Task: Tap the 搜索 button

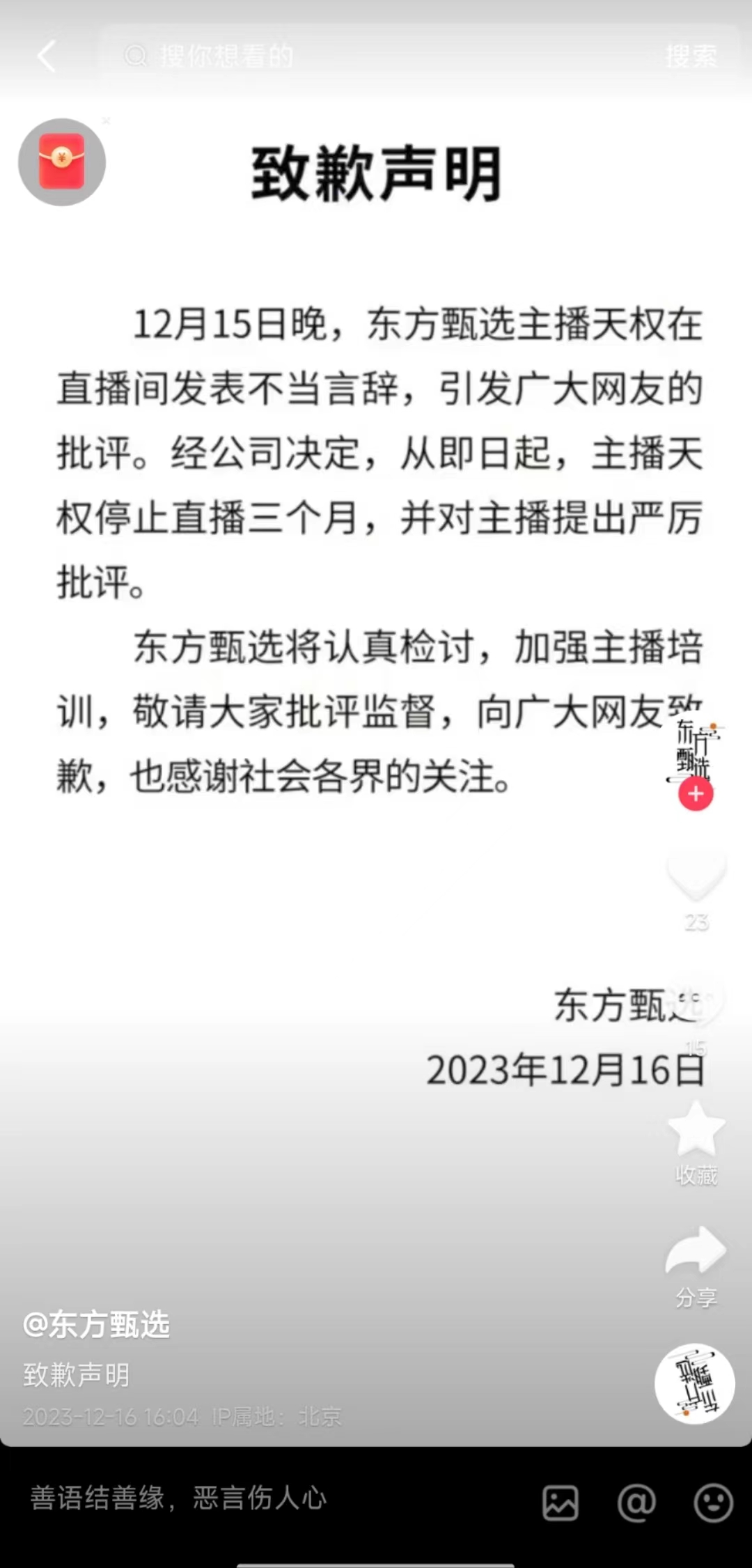Action: [691, 56]
